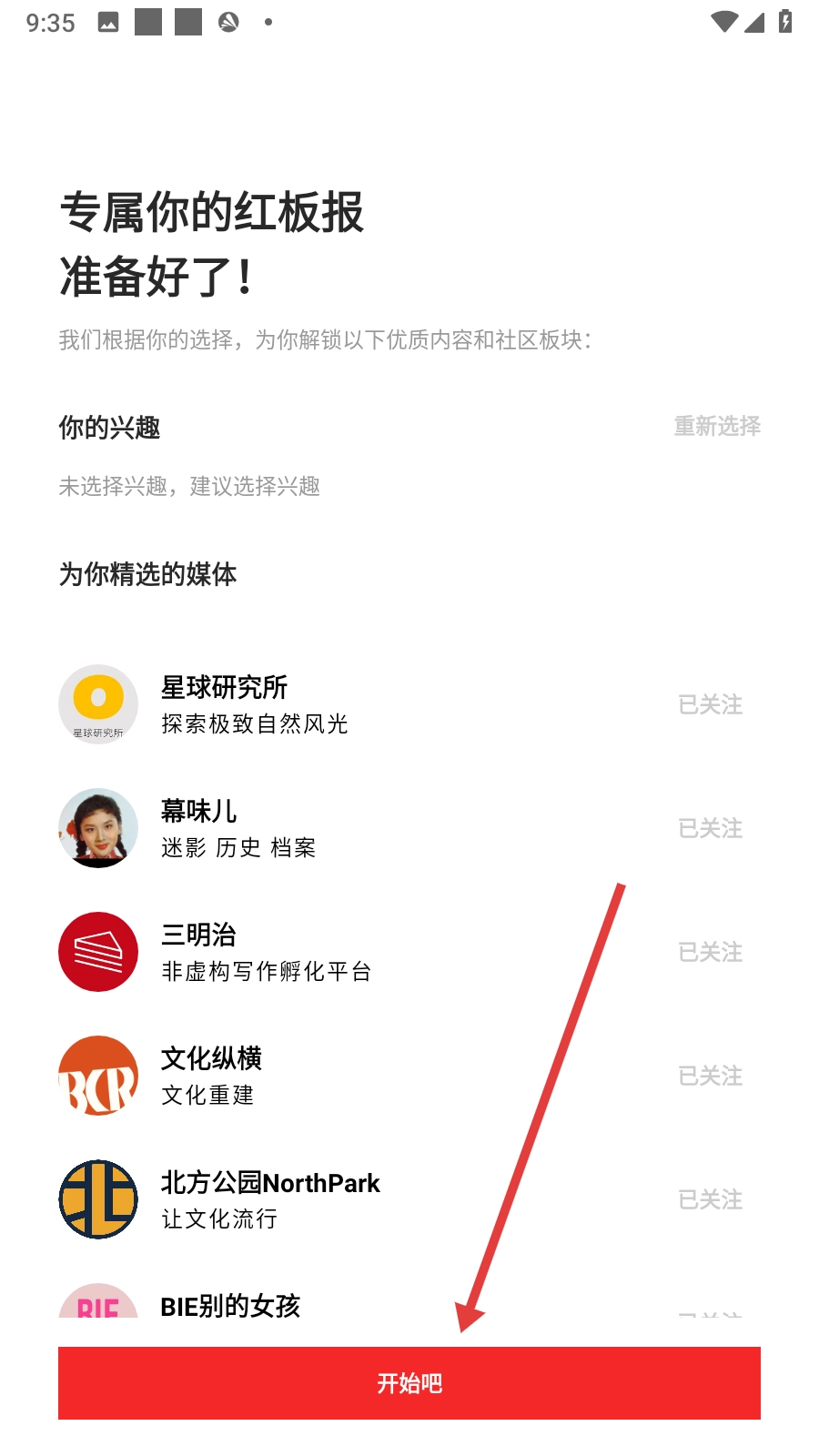
Task: Tap 已关注 next to 三明治
Action: 710,952
